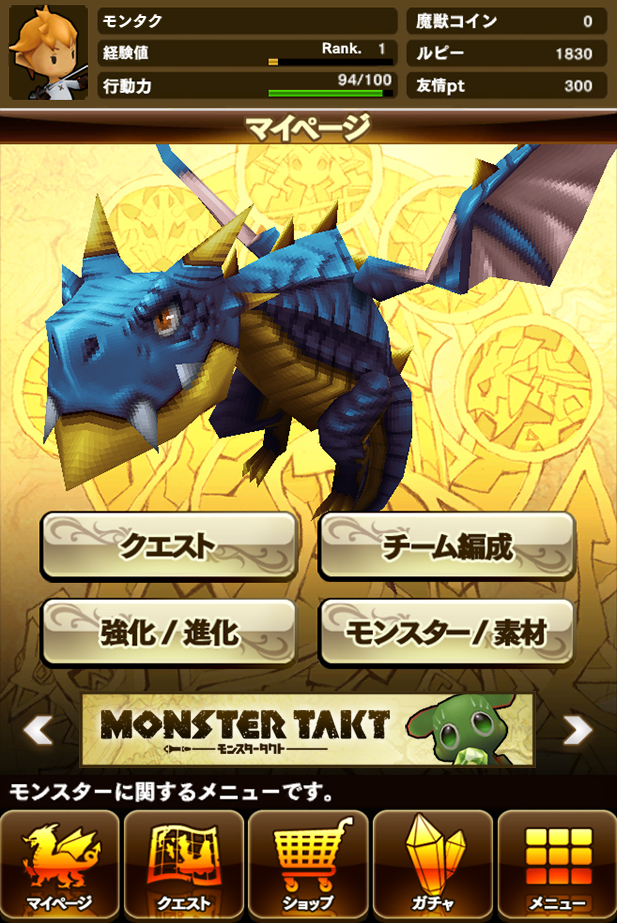This screenshot has height=923, width=617.
Task: Open チーム編成 team formation
Action: 446,546
